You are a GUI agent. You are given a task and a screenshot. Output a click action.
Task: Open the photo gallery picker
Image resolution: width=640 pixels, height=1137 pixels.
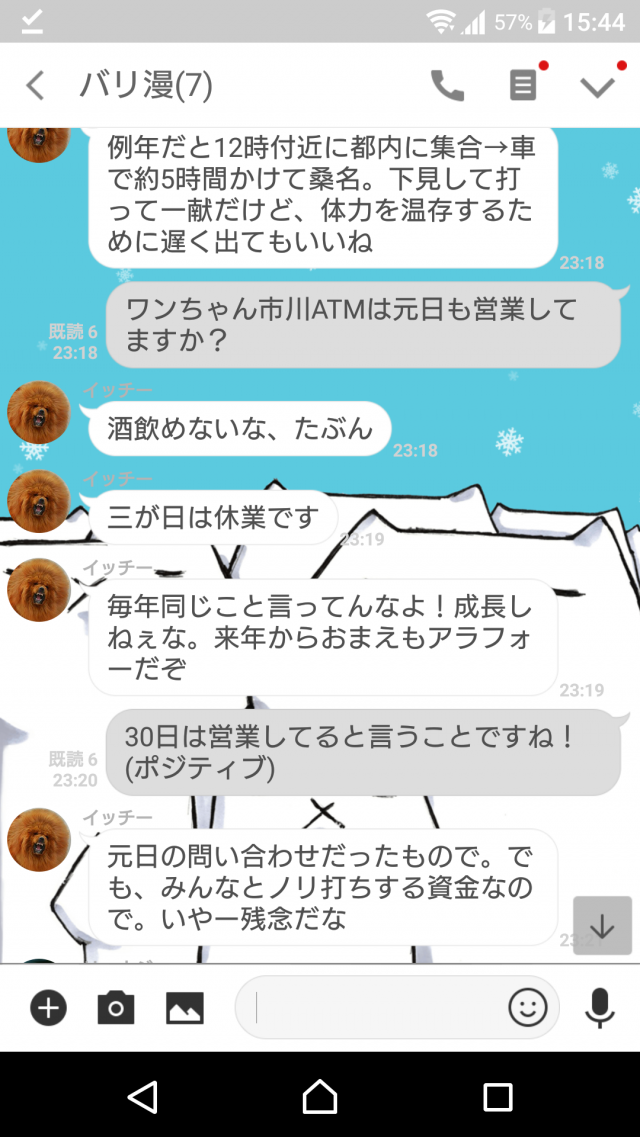tap(185, 1008)
